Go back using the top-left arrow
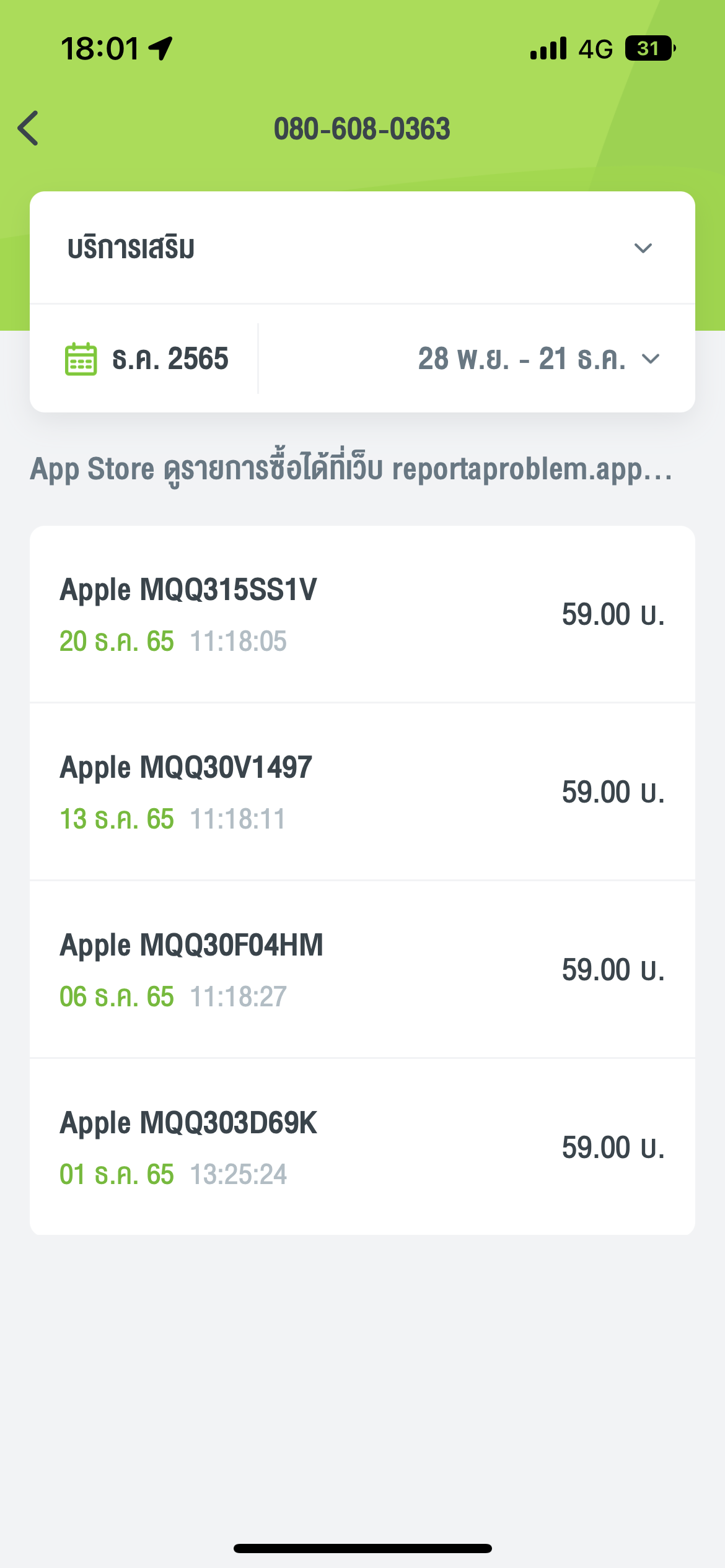725x1568 pixels. (29, 128)
